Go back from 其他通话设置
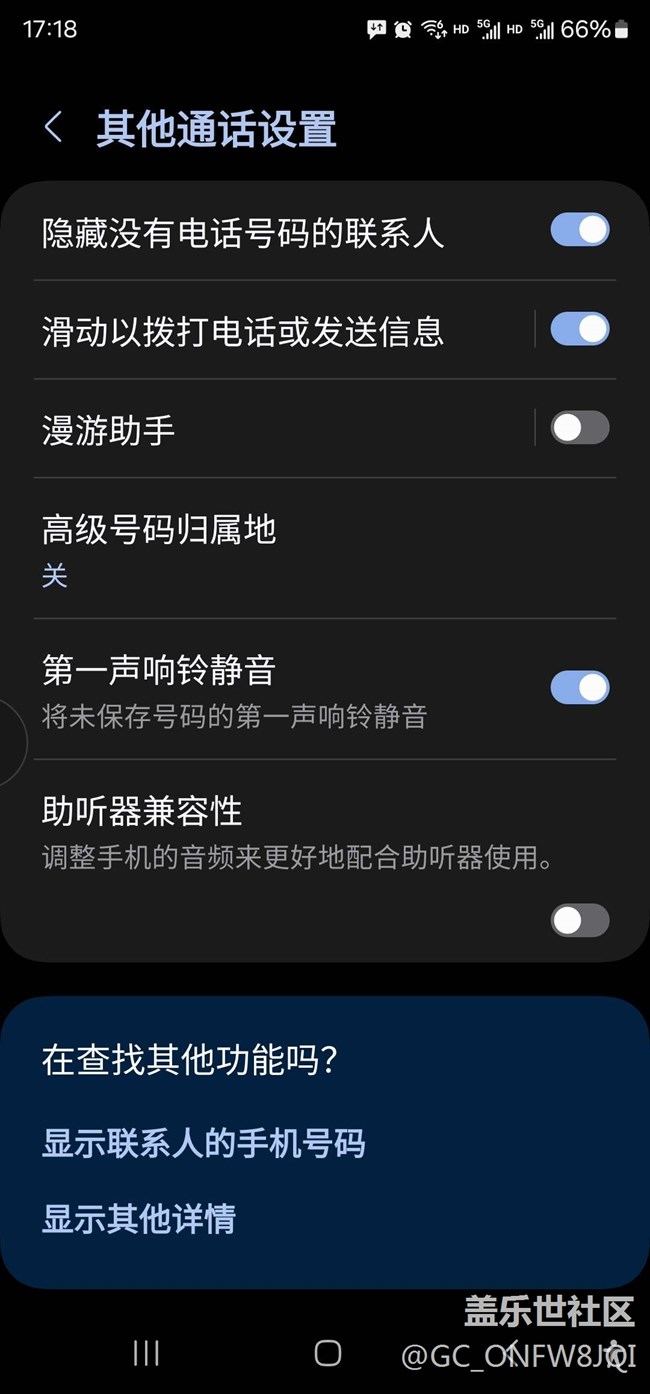650x1394 pixels. coord(54,128)
